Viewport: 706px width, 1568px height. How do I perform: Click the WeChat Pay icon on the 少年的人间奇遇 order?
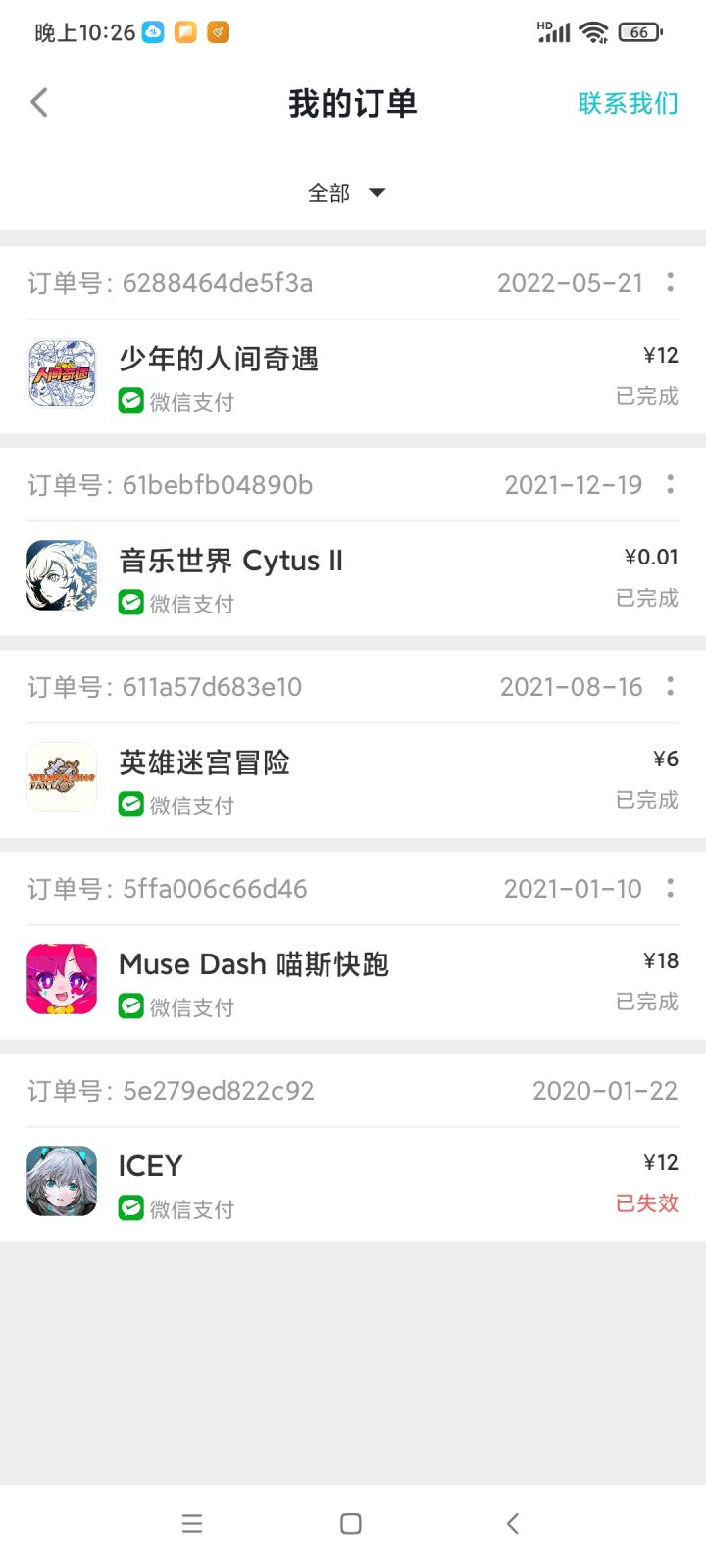pyautogui.click(x=130, y=401)
